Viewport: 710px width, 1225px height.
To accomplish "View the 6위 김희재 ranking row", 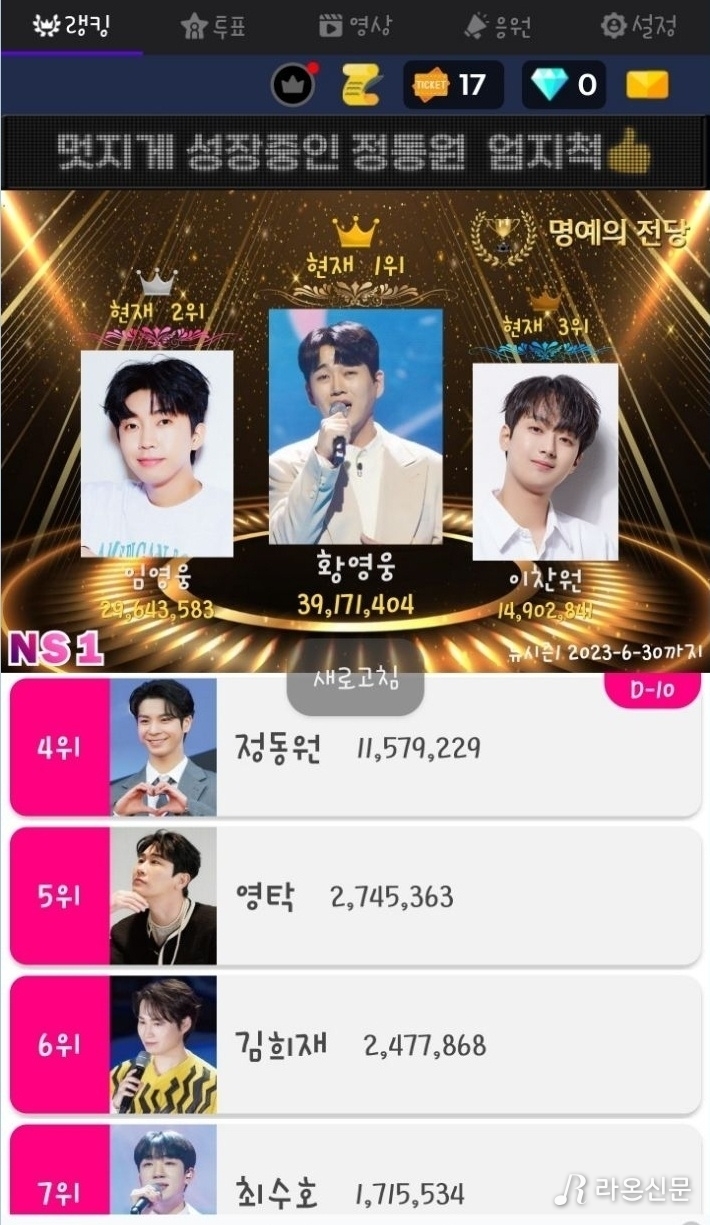I will click(x=355, y=1045).
